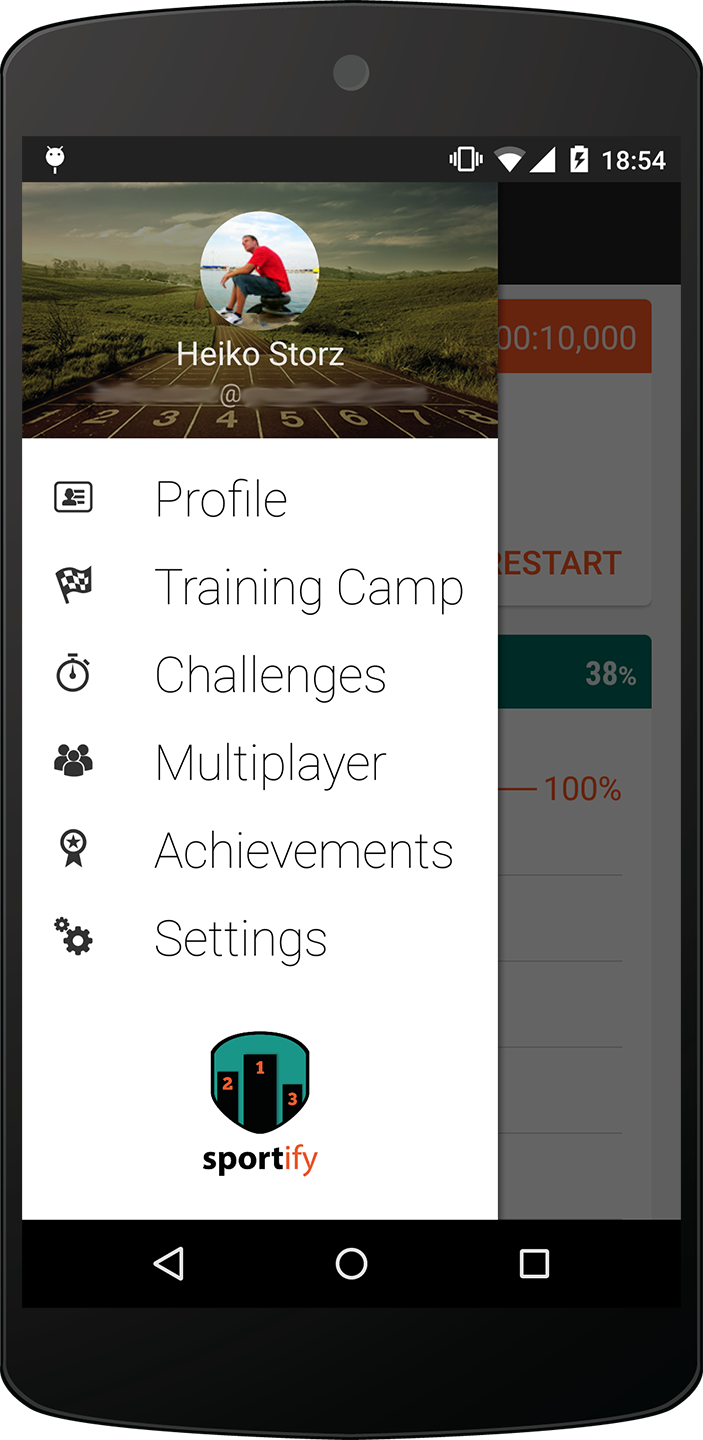
Task: Go to Training Camp
Action: (260, 586)
